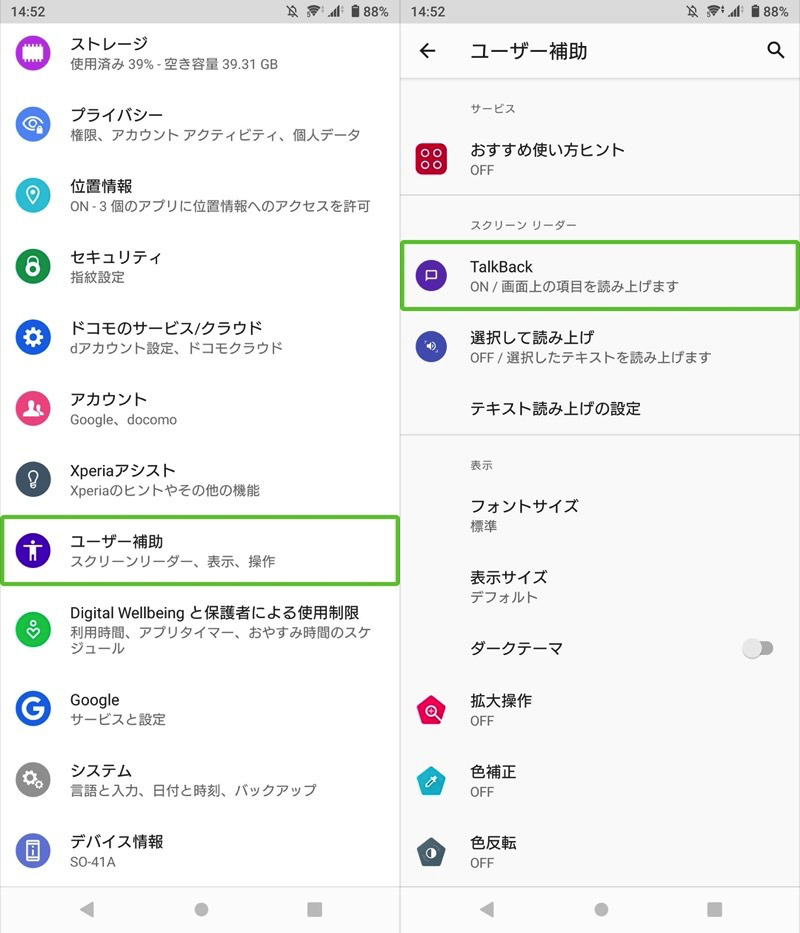
Task: Open TalkBack settings
Action: point(600,275)
